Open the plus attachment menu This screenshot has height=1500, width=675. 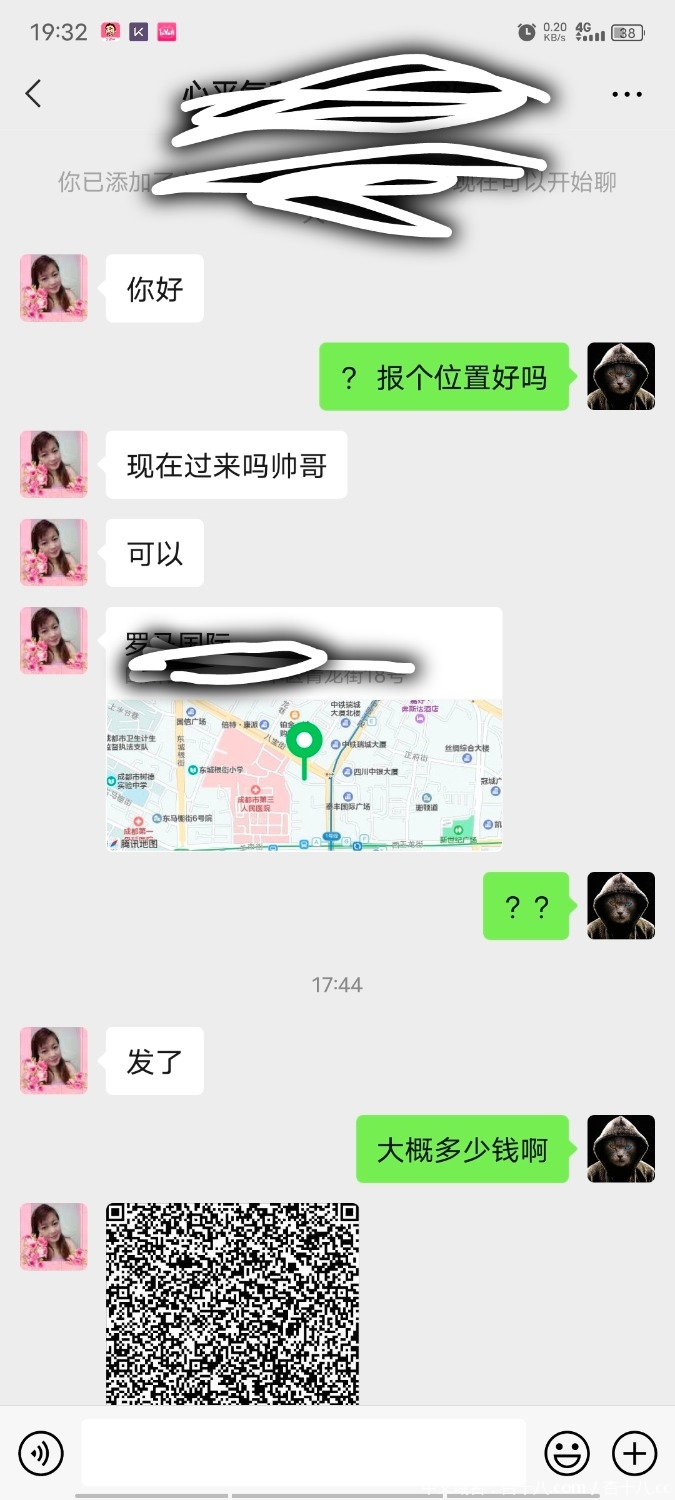click(634, 1453)
